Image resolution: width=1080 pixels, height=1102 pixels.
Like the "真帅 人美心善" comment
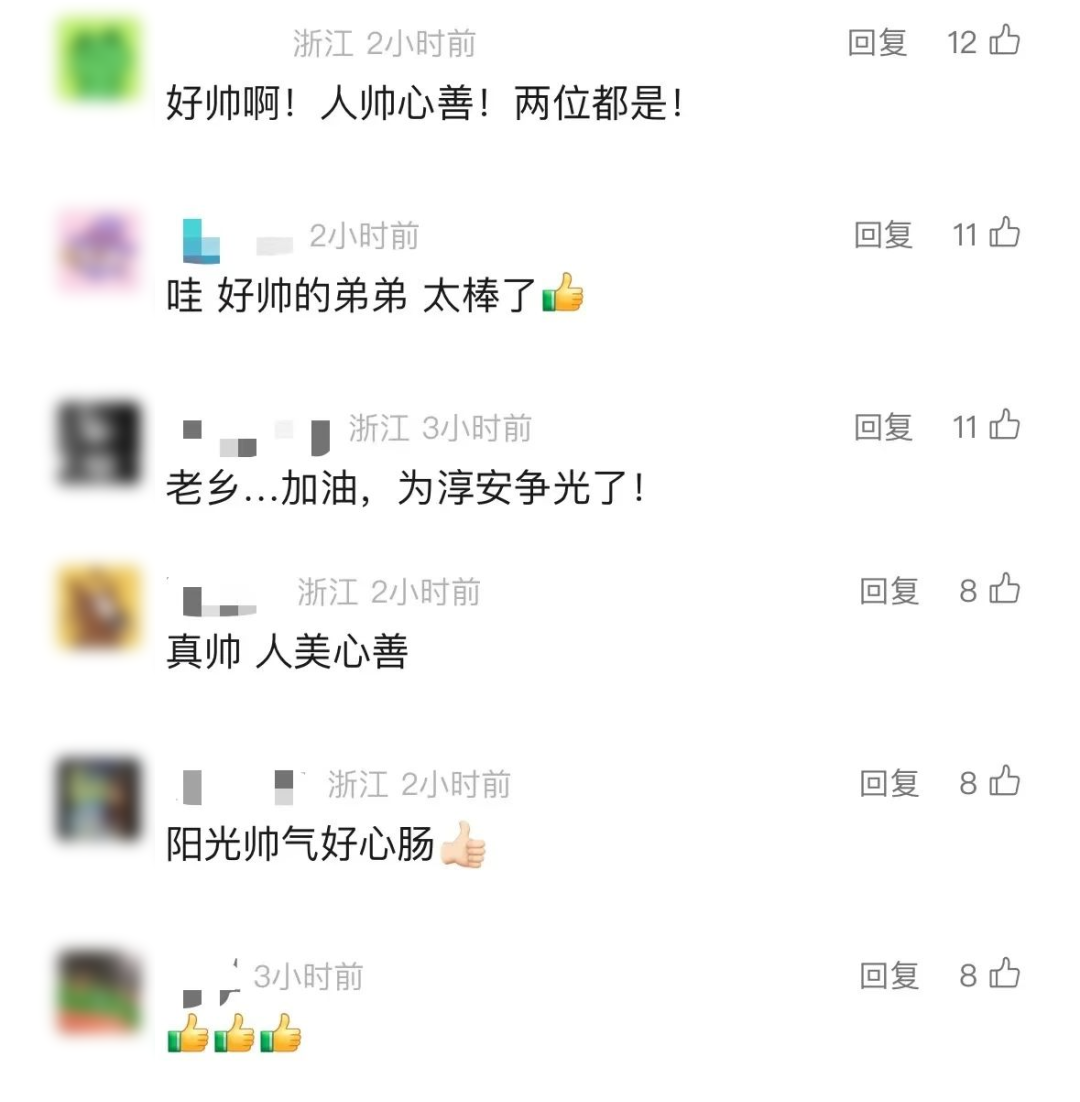click(x=1004, y=590)
